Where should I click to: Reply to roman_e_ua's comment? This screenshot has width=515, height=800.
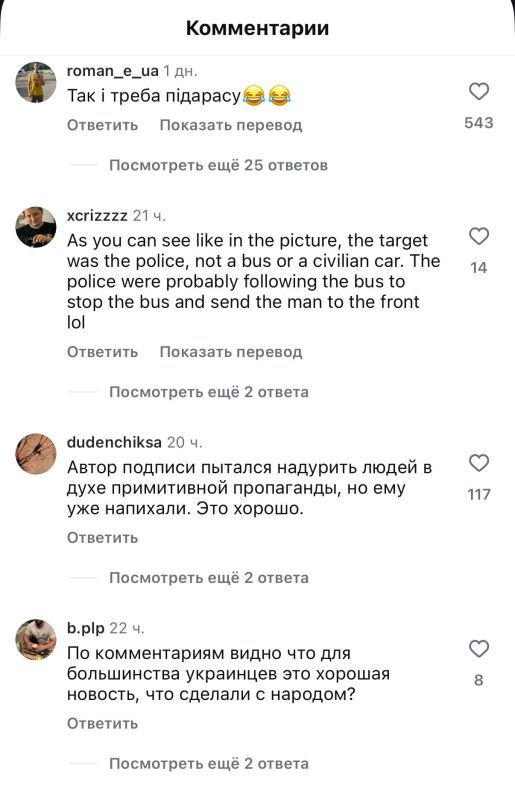[103, 125]
